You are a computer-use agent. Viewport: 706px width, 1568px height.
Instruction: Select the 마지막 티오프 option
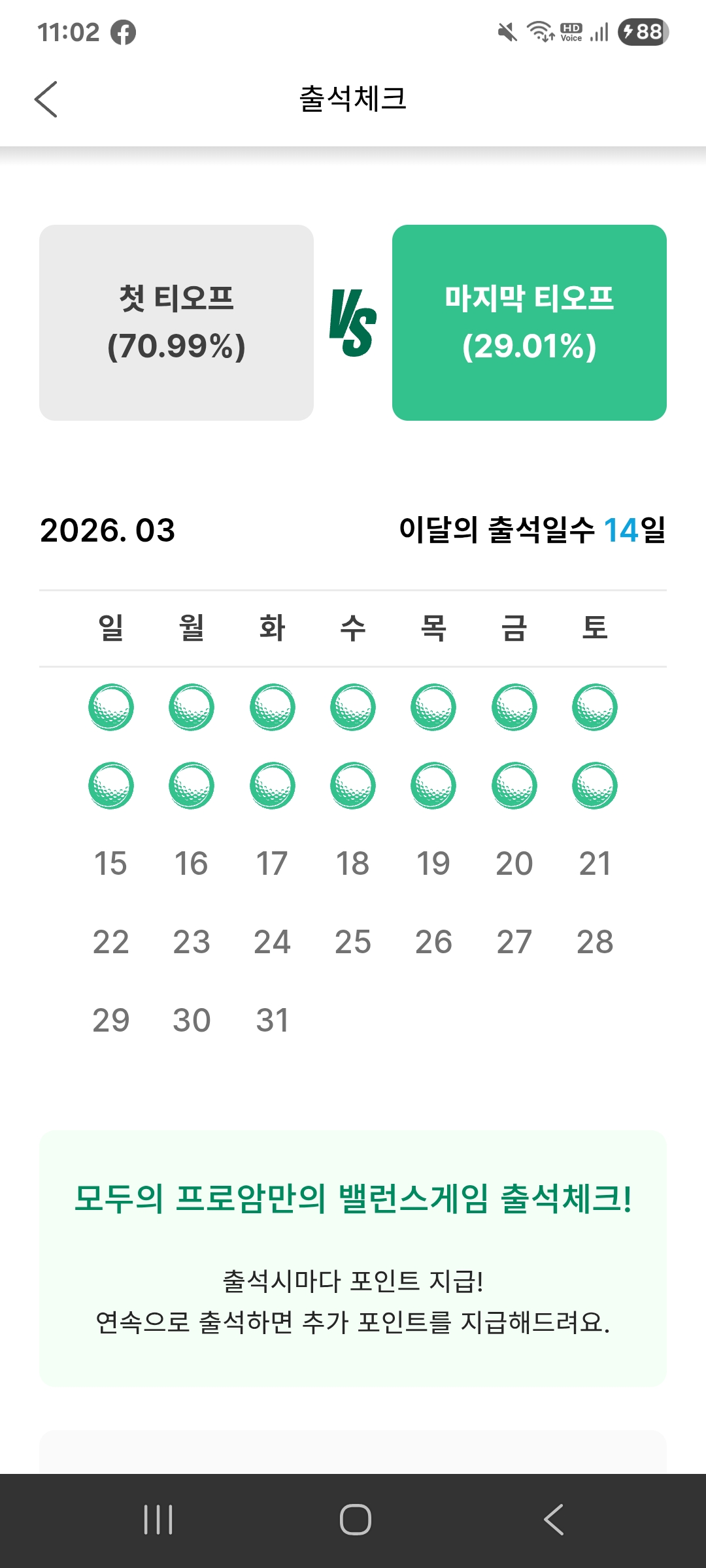pyautogui.click(x=529, y=323)
